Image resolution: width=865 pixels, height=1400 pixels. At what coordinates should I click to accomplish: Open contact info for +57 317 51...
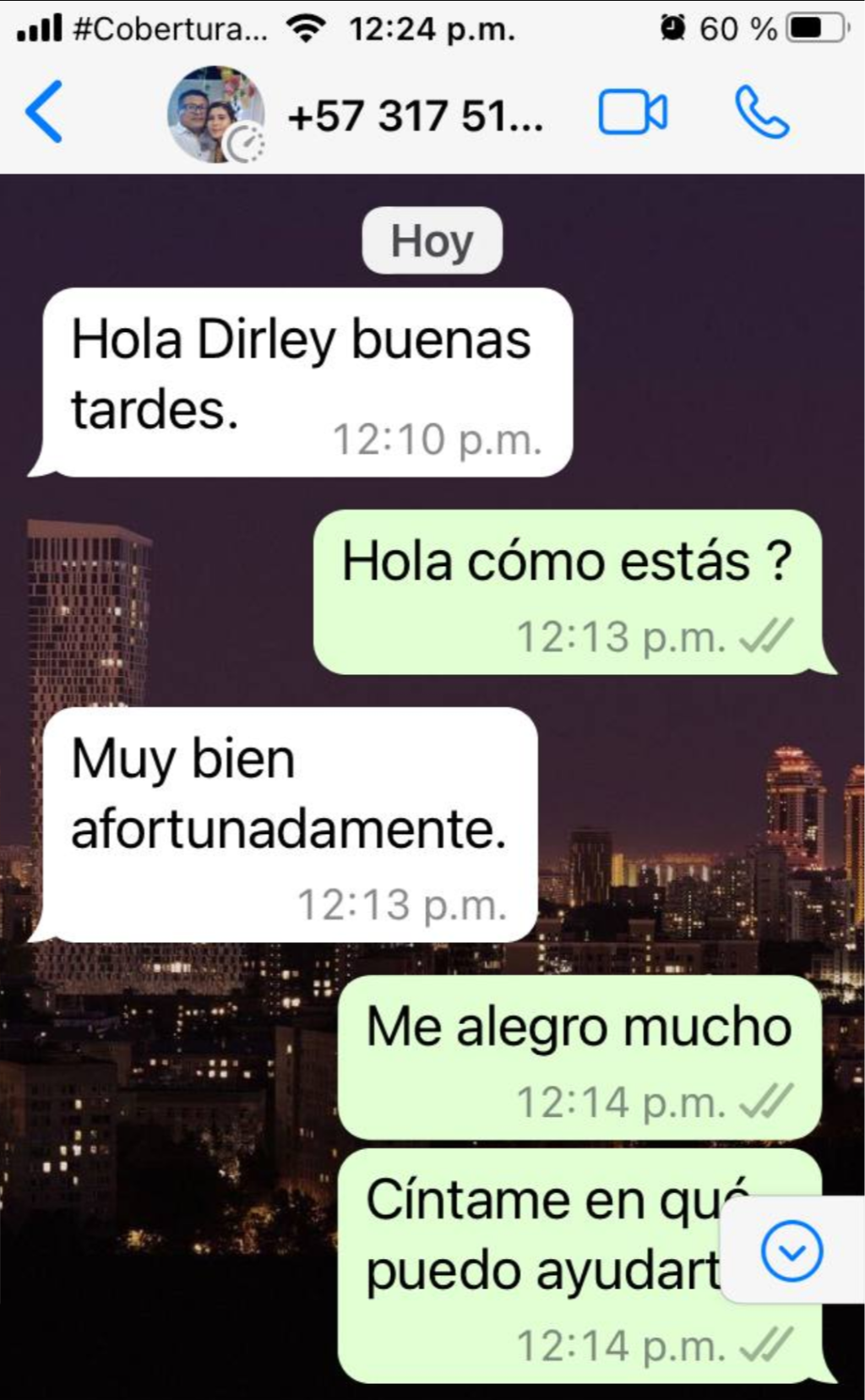coord(415,116)
